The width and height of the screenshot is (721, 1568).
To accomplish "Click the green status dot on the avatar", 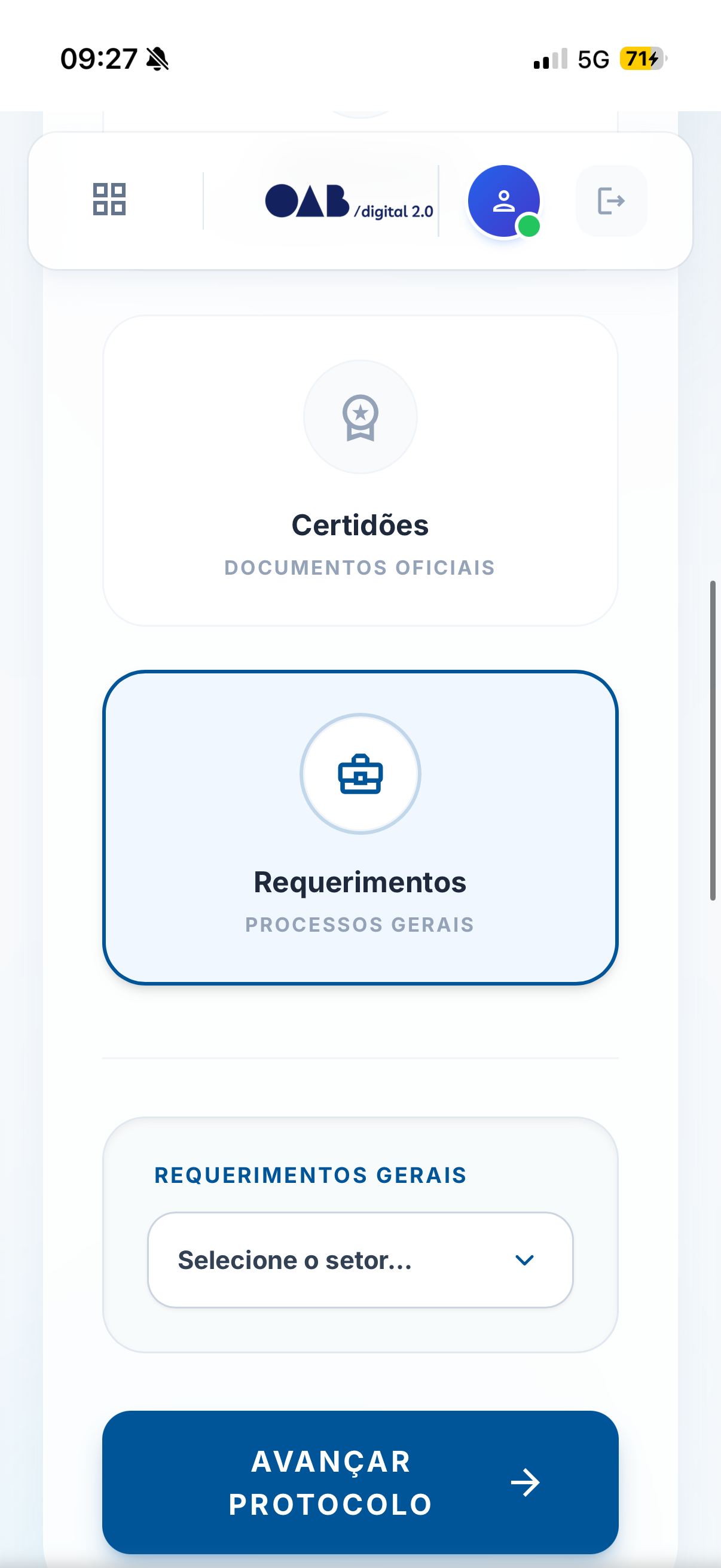I will click(528, 227).
